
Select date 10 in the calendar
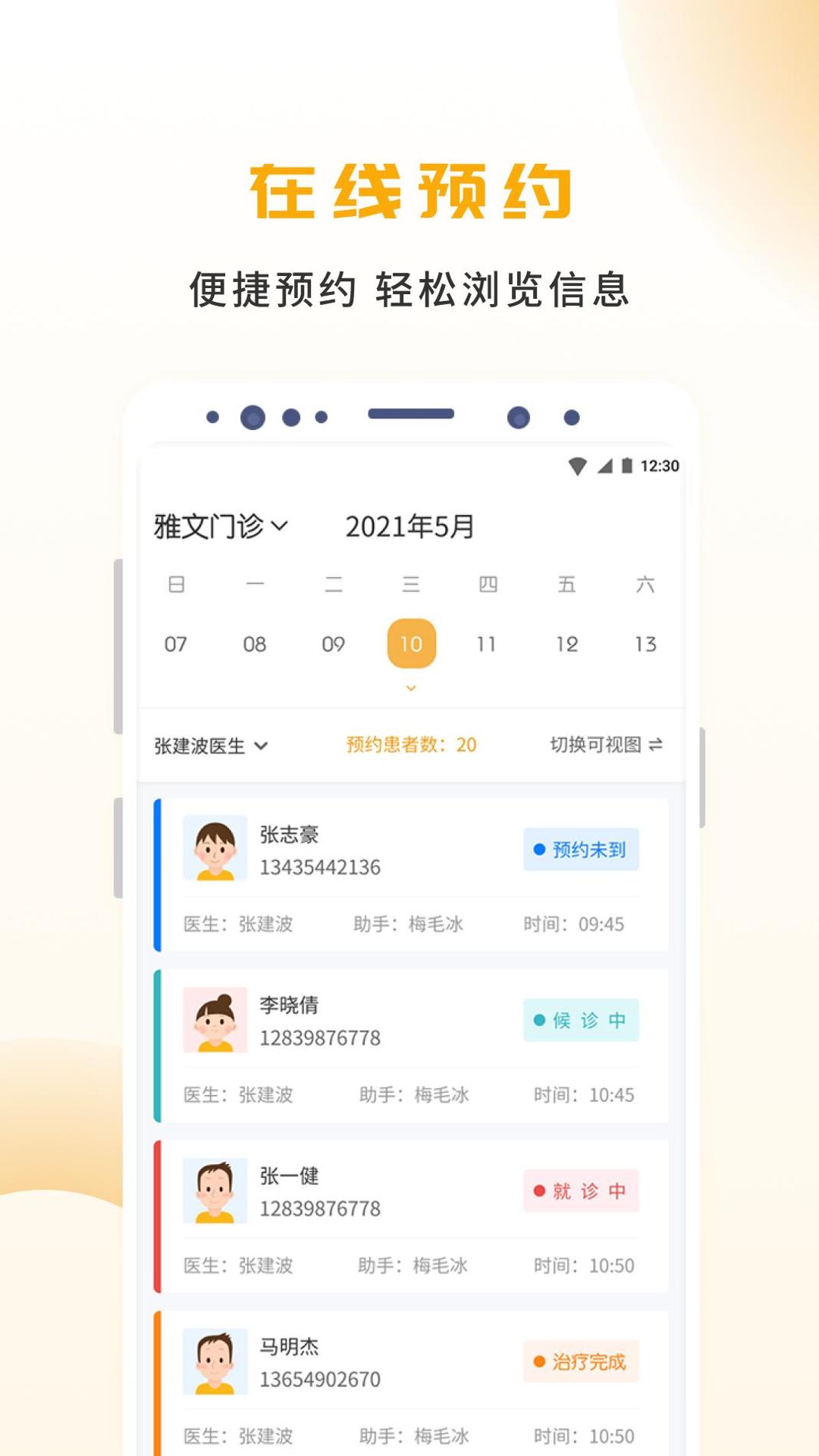tap(411, 643)
